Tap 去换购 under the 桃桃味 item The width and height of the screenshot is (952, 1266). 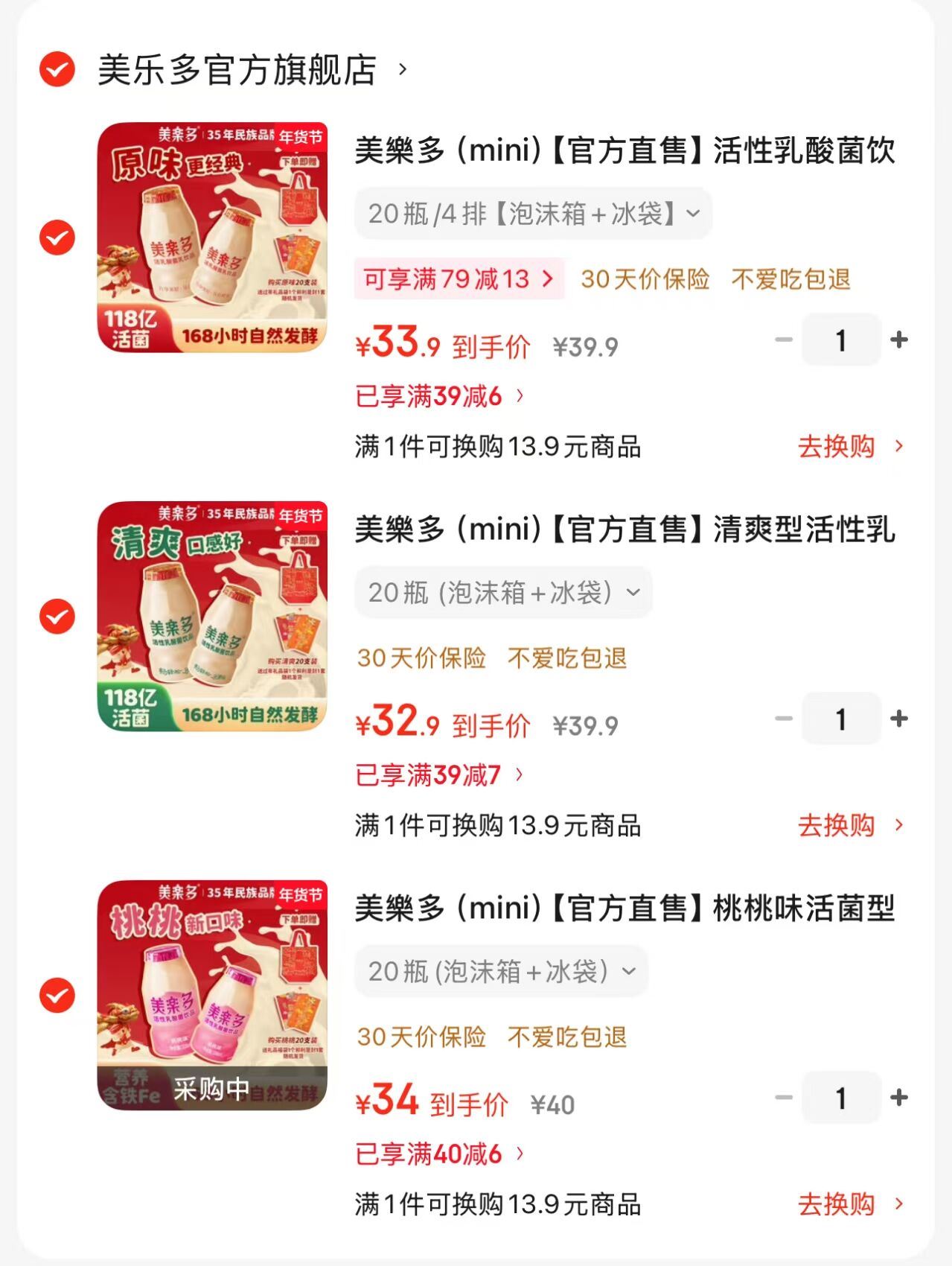(x=849, y=1204)
